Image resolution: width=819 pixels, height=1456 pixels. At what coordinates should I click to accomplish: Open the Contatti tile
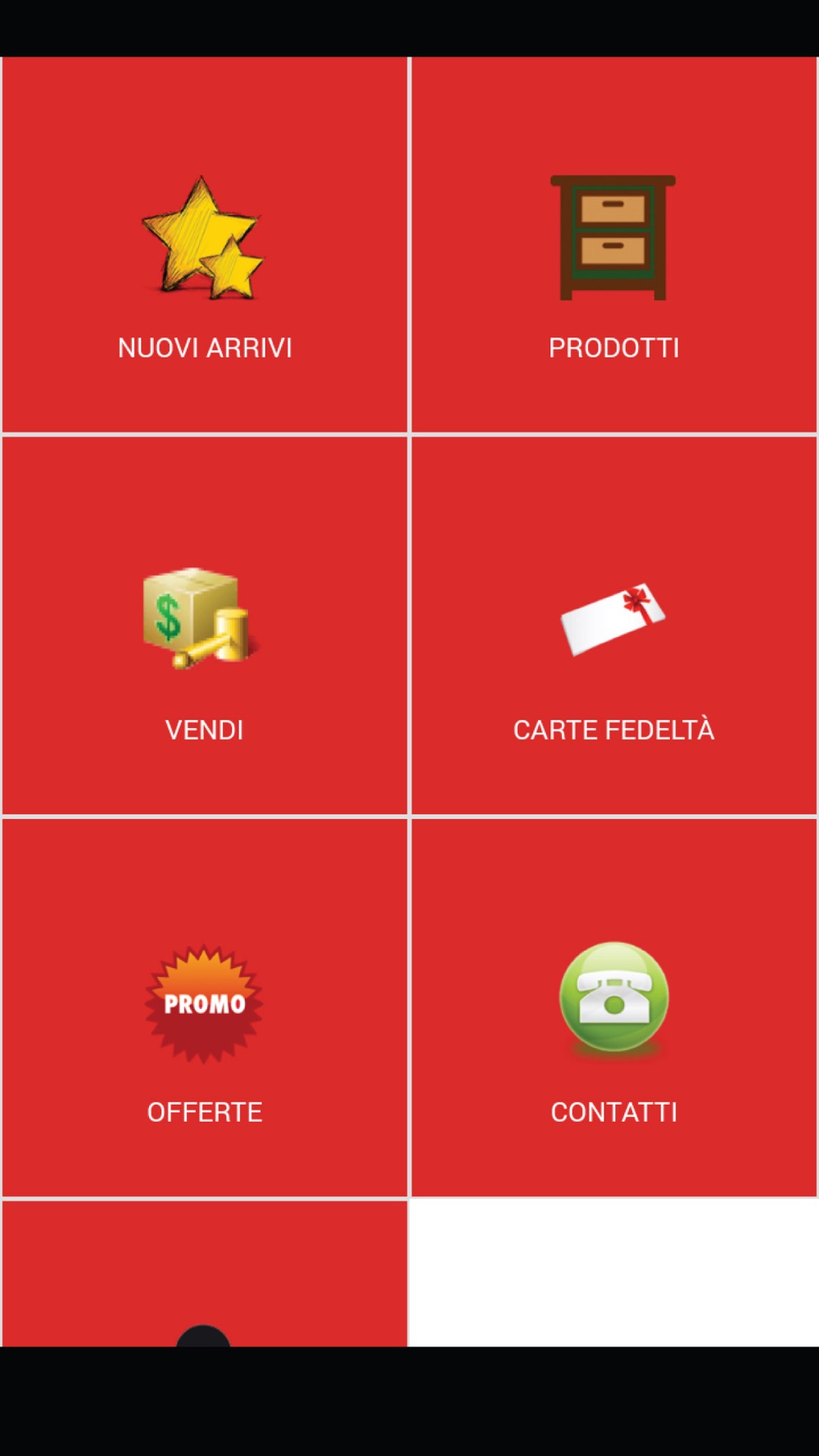pyautogui.click(x=614, y=1007)
